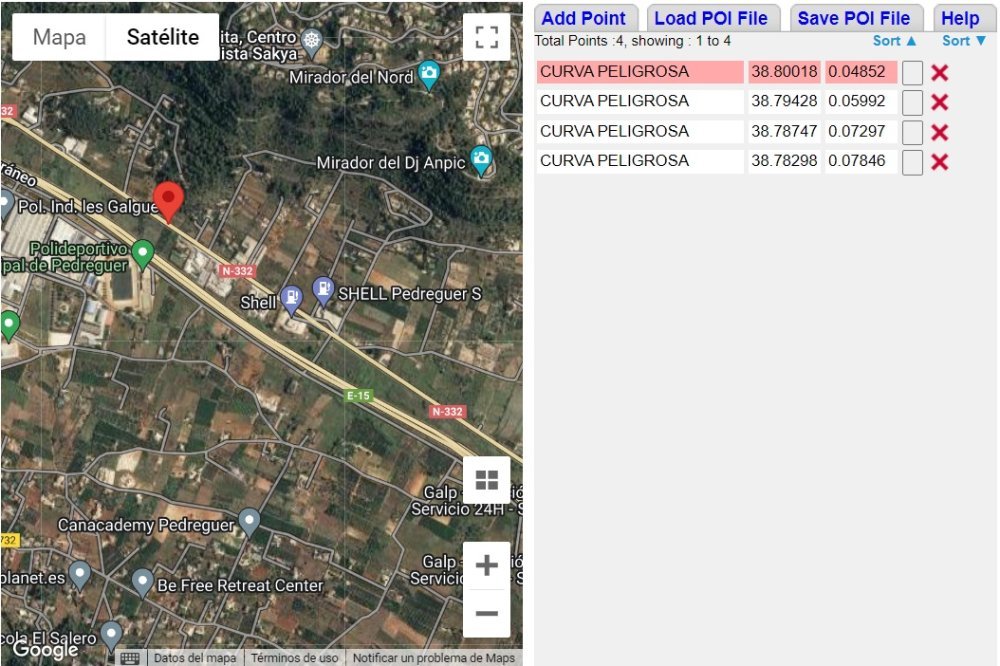Sort points in ascending order
Viewport: 1000px width, 666px height.
894,41
